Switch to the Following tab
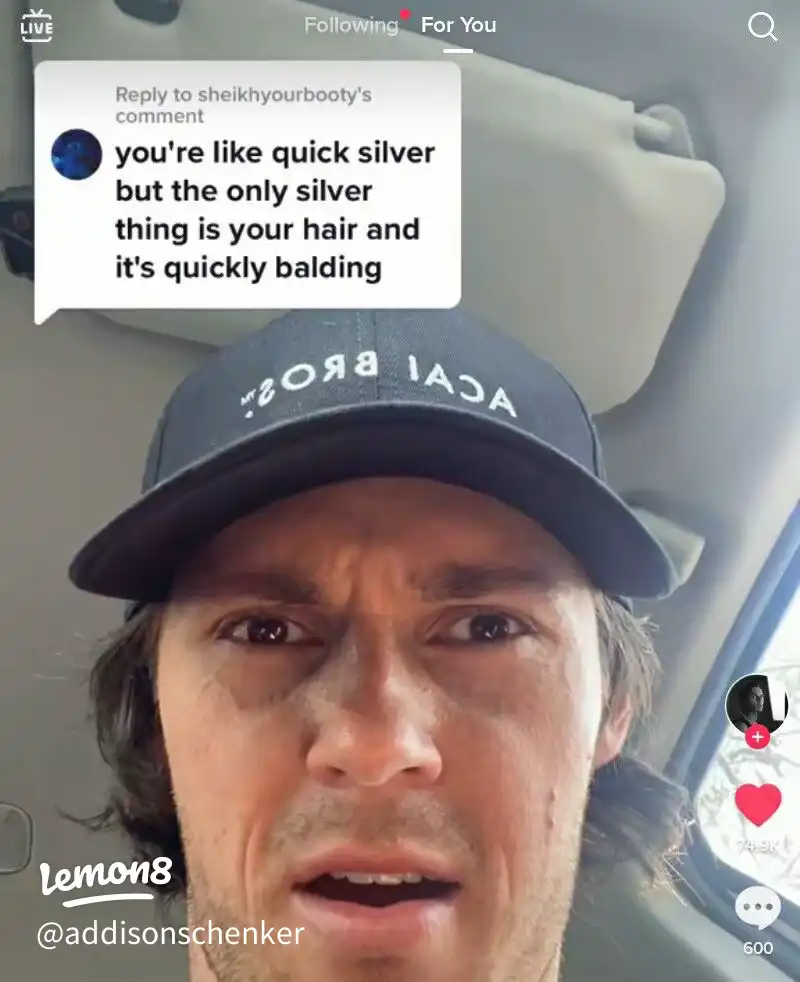 [351, 25]
